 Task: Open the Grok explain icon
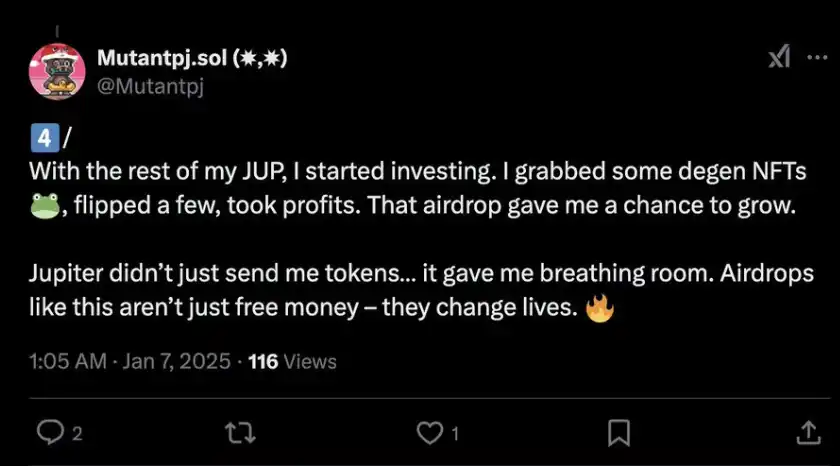[779, 59]
